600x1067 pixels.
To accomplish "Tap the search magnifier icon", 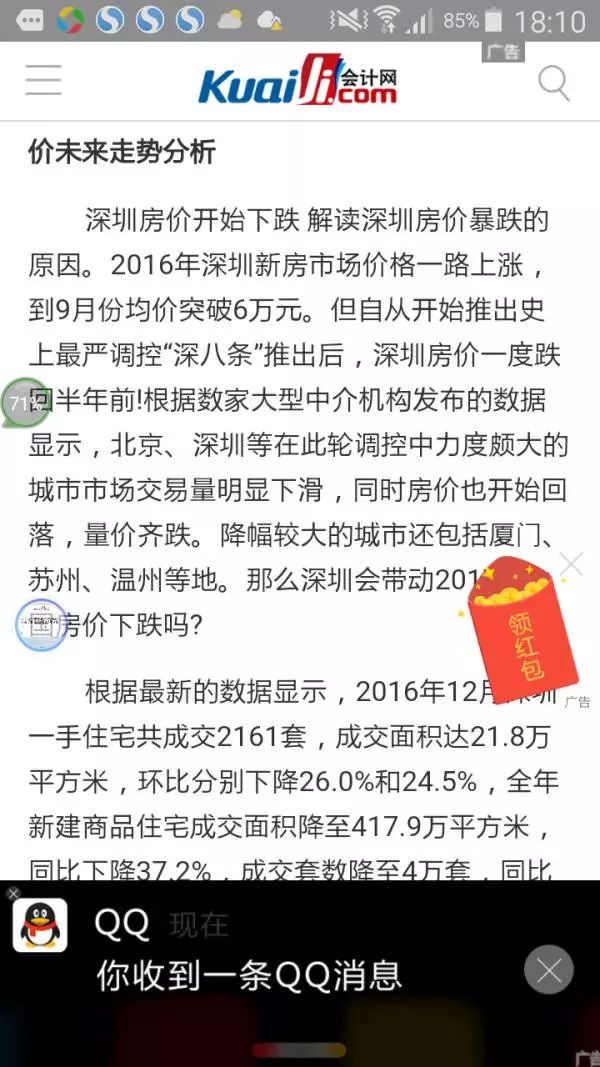I will [x=553, y=83].
